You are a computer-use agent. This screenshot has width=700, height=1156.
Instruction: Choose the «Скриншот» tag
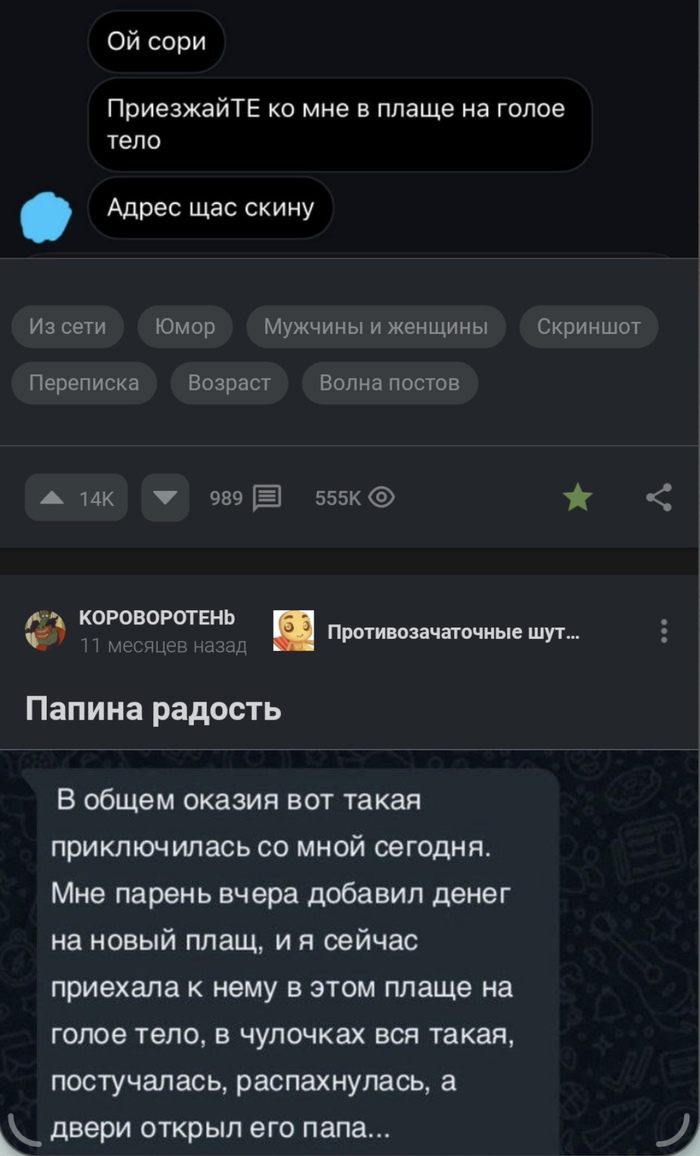point(589,327)
